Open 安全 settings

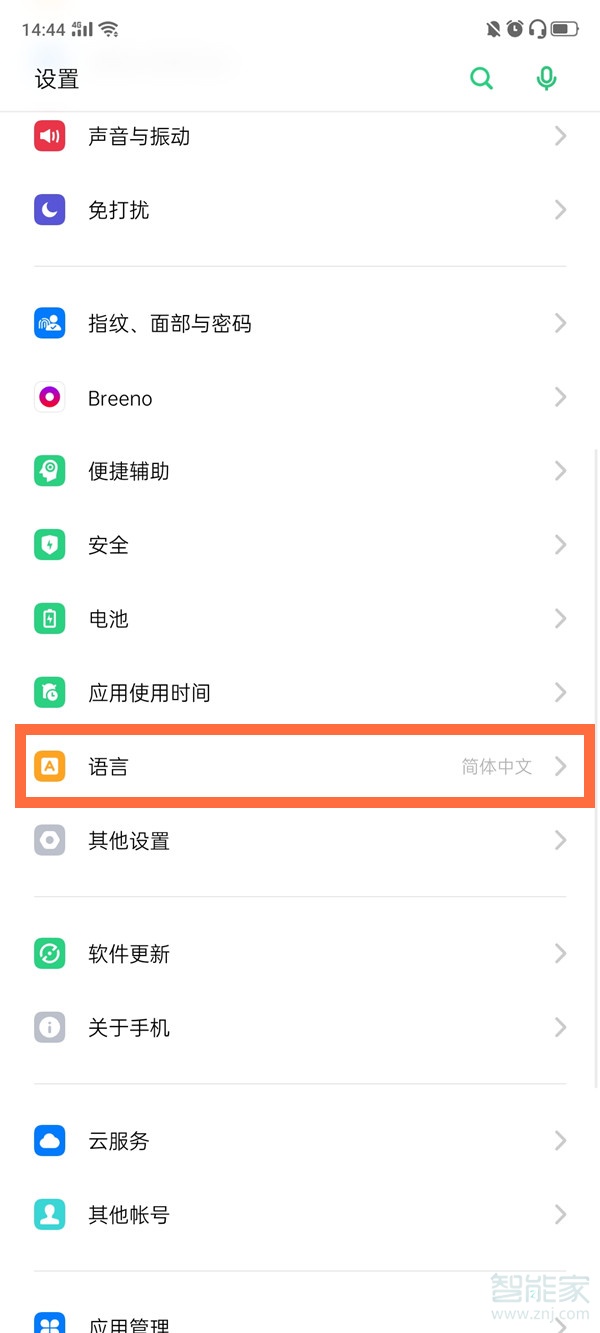[300, 545]
